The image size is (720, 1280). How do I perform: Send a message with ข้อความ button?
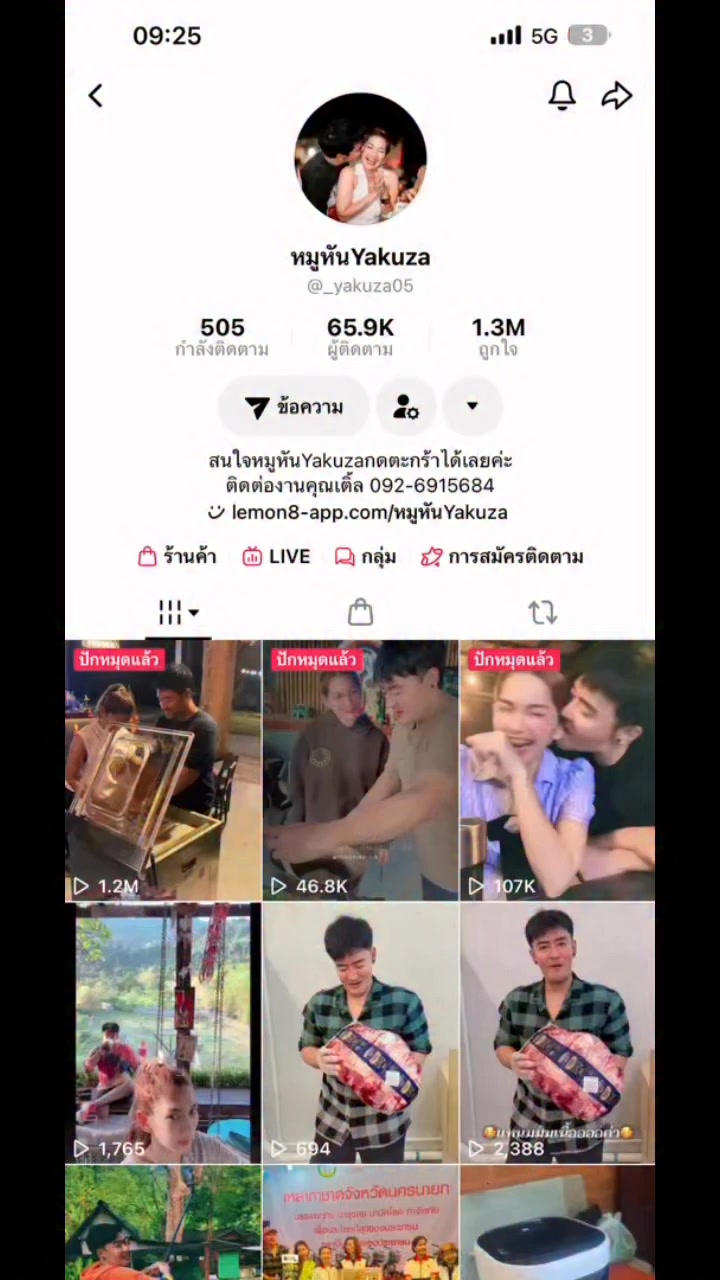coord(294,407)
